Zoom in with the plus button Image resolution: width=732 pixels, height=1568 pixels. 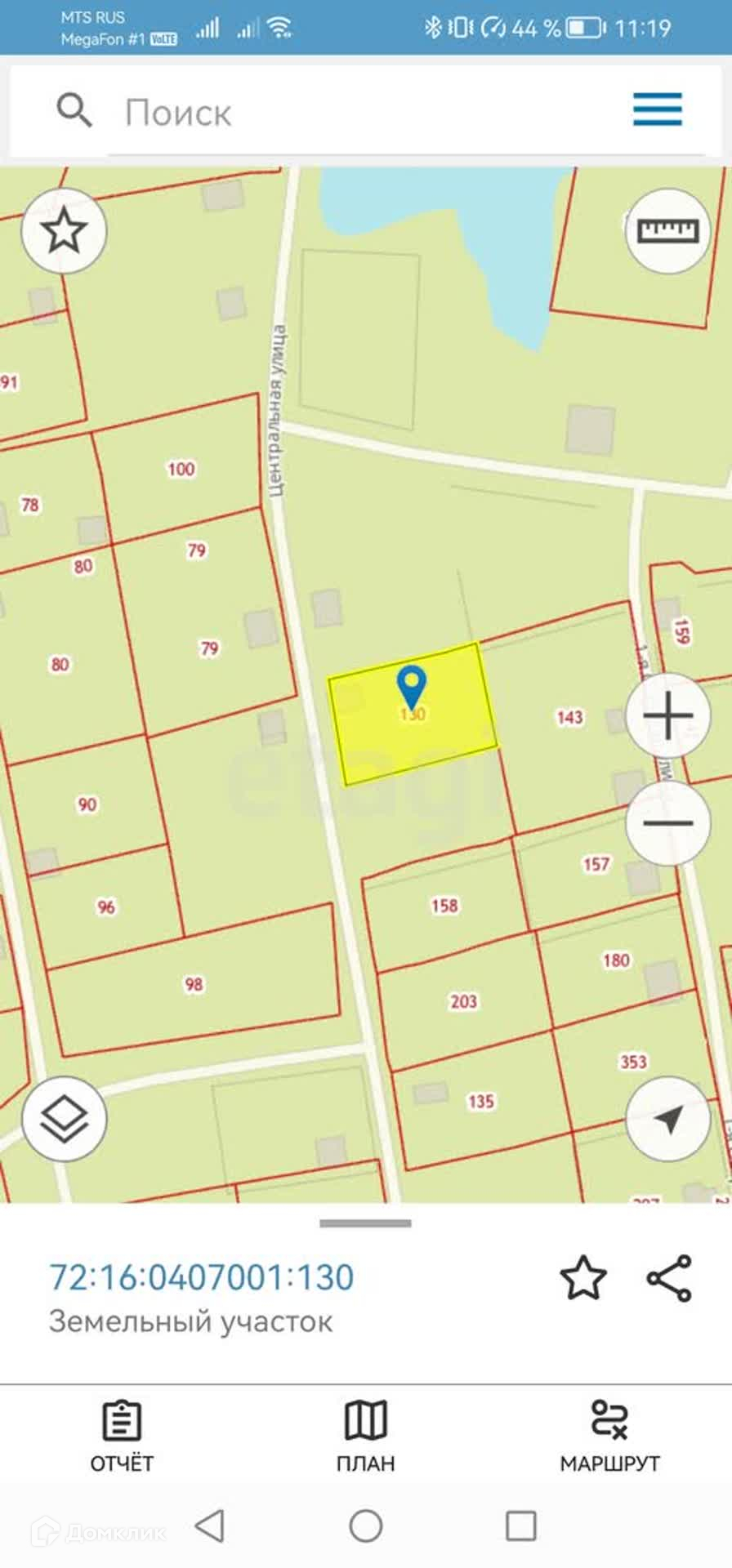click(x=668, y=715)
